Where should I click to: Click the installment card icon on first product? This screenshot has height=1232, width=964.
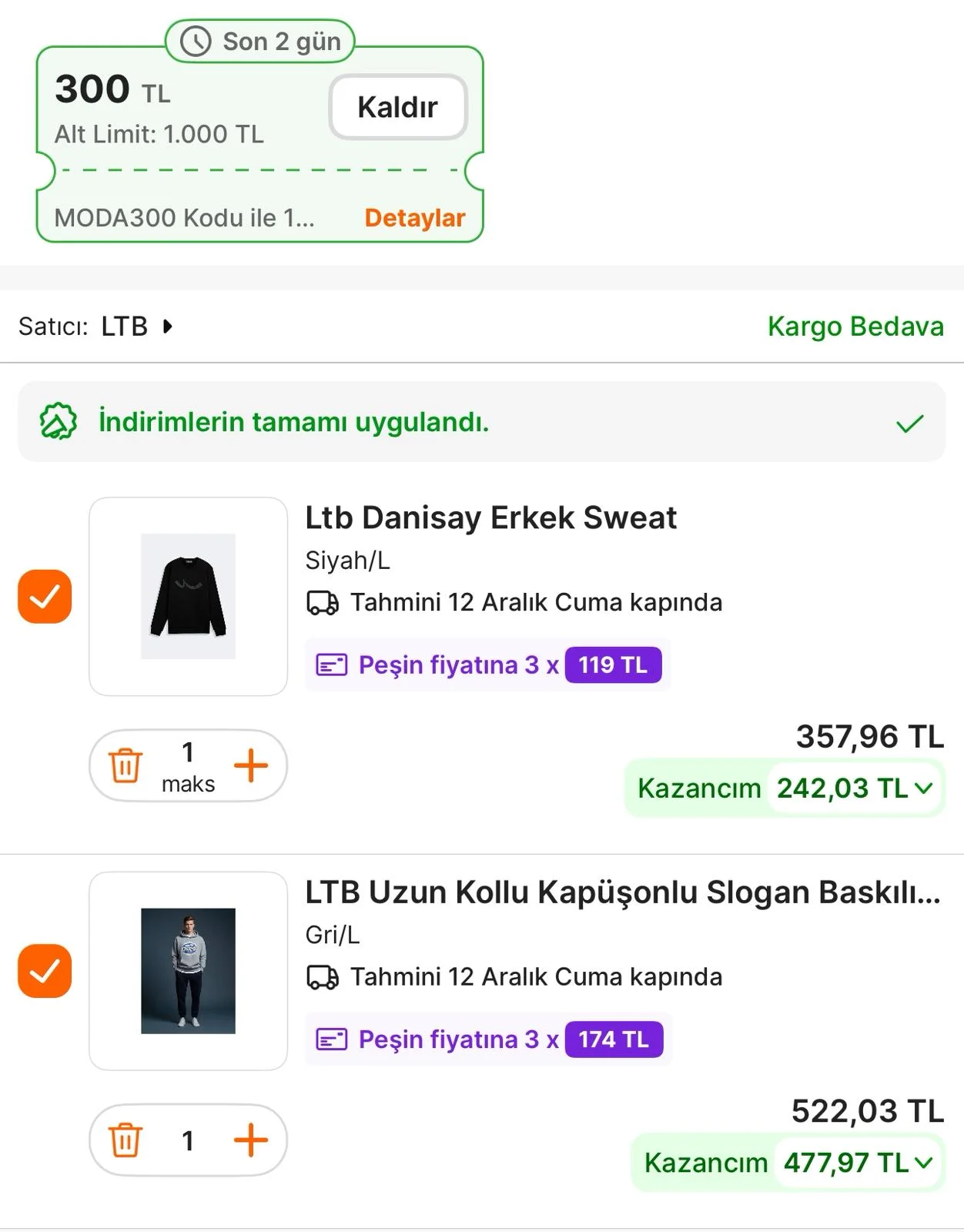pos(332,665)
